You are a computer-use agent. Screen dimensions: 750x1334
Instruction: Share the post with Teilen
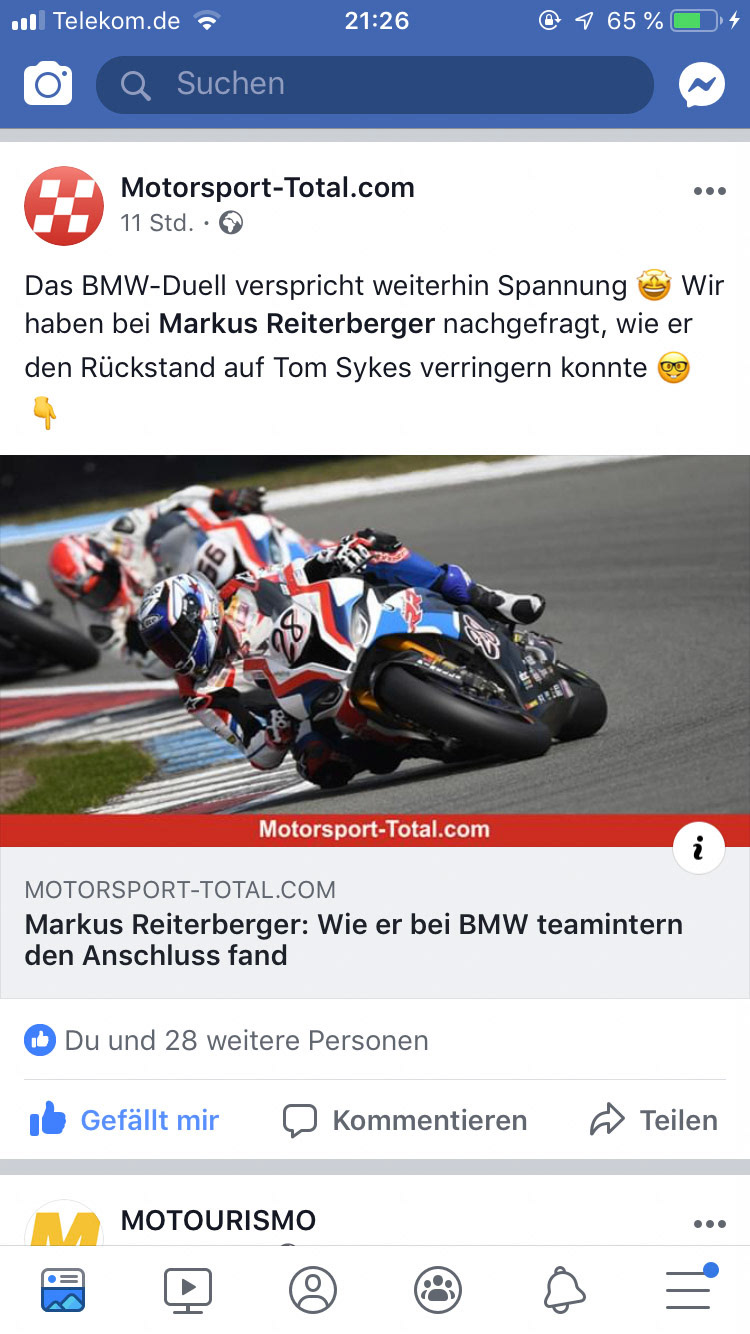pos(654,1120)
